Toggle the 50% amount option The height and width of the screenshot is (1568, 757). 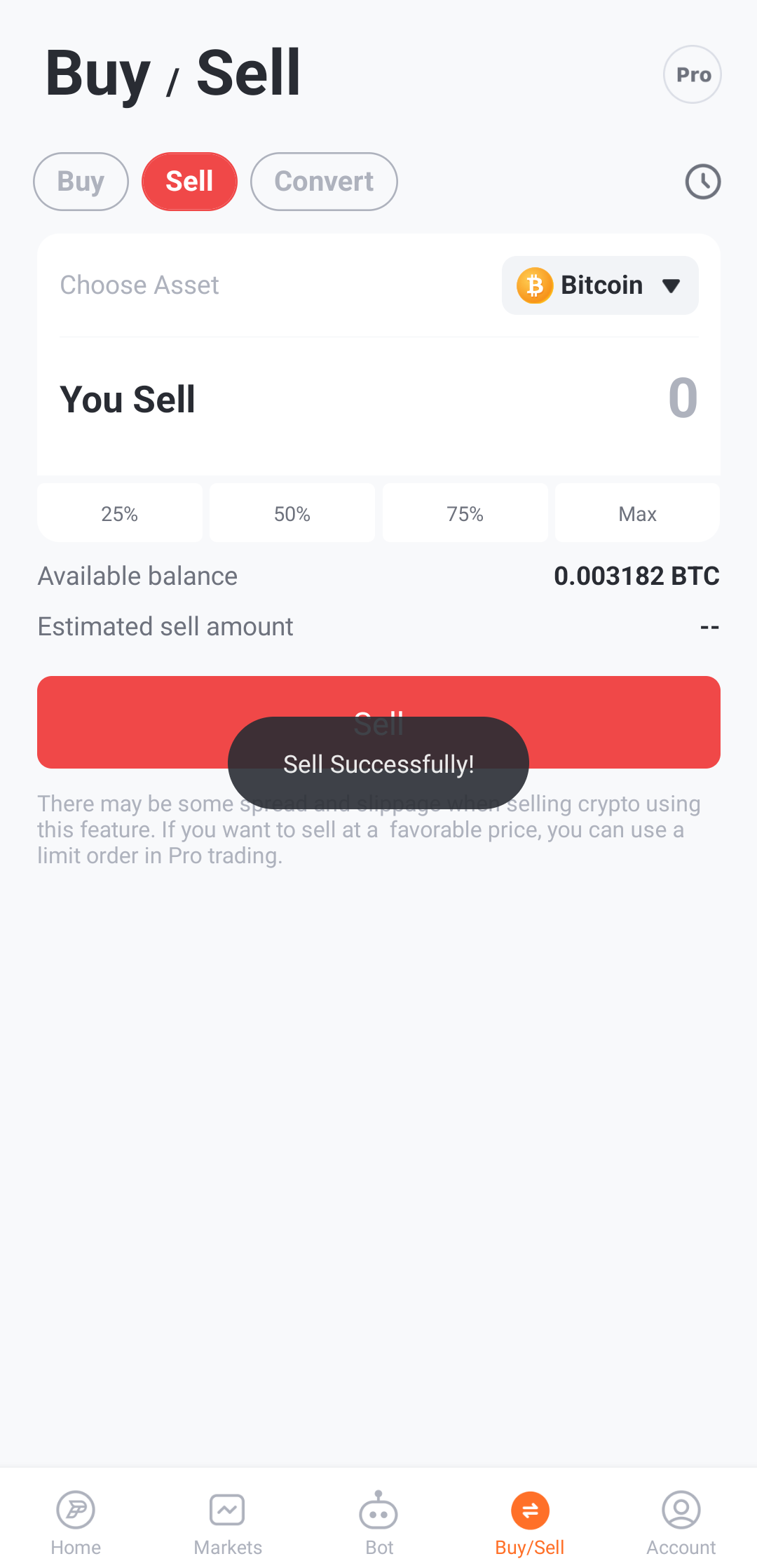coord(292,513)
